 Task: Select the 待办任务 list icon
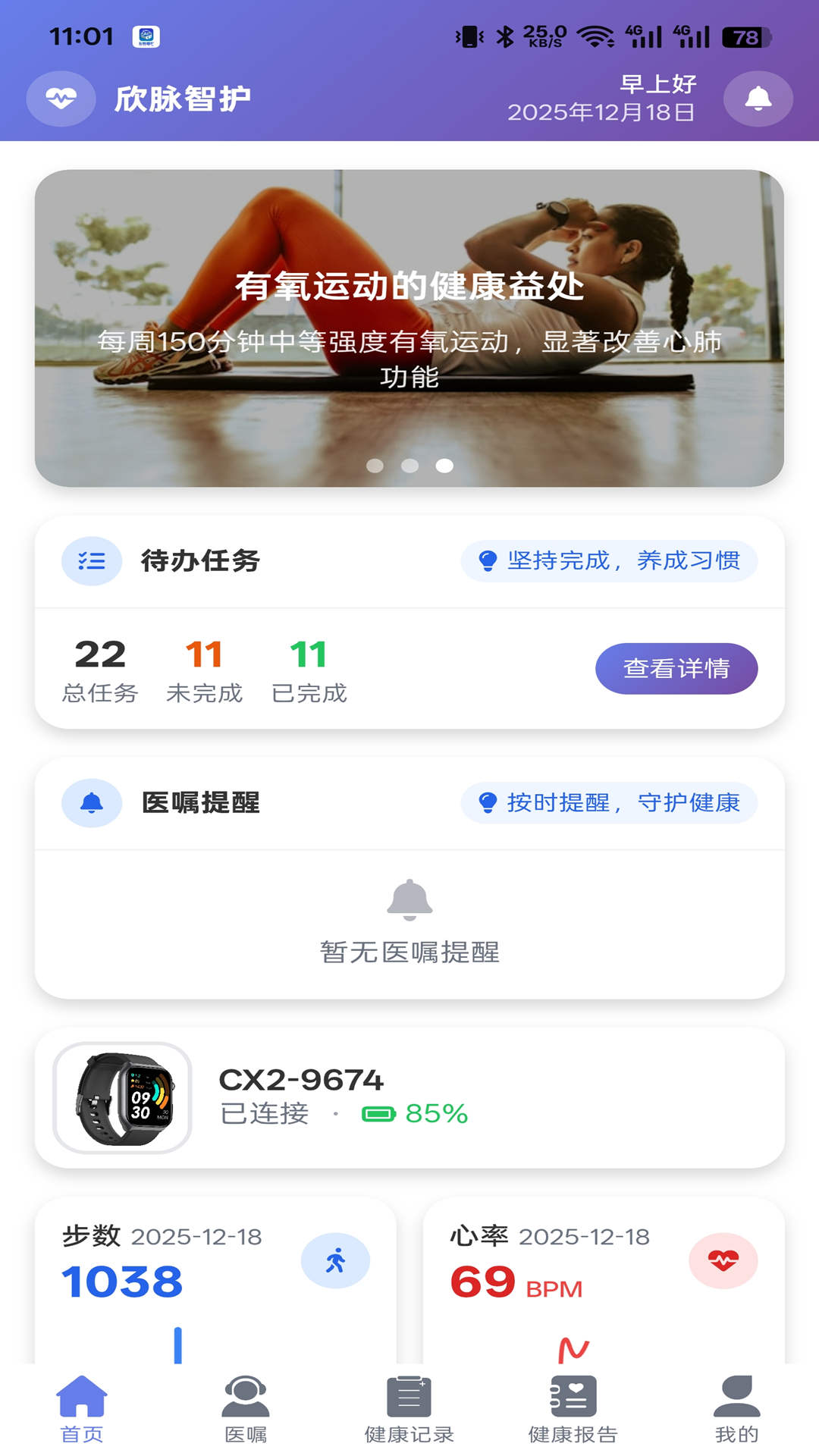[x=90, y=562]
